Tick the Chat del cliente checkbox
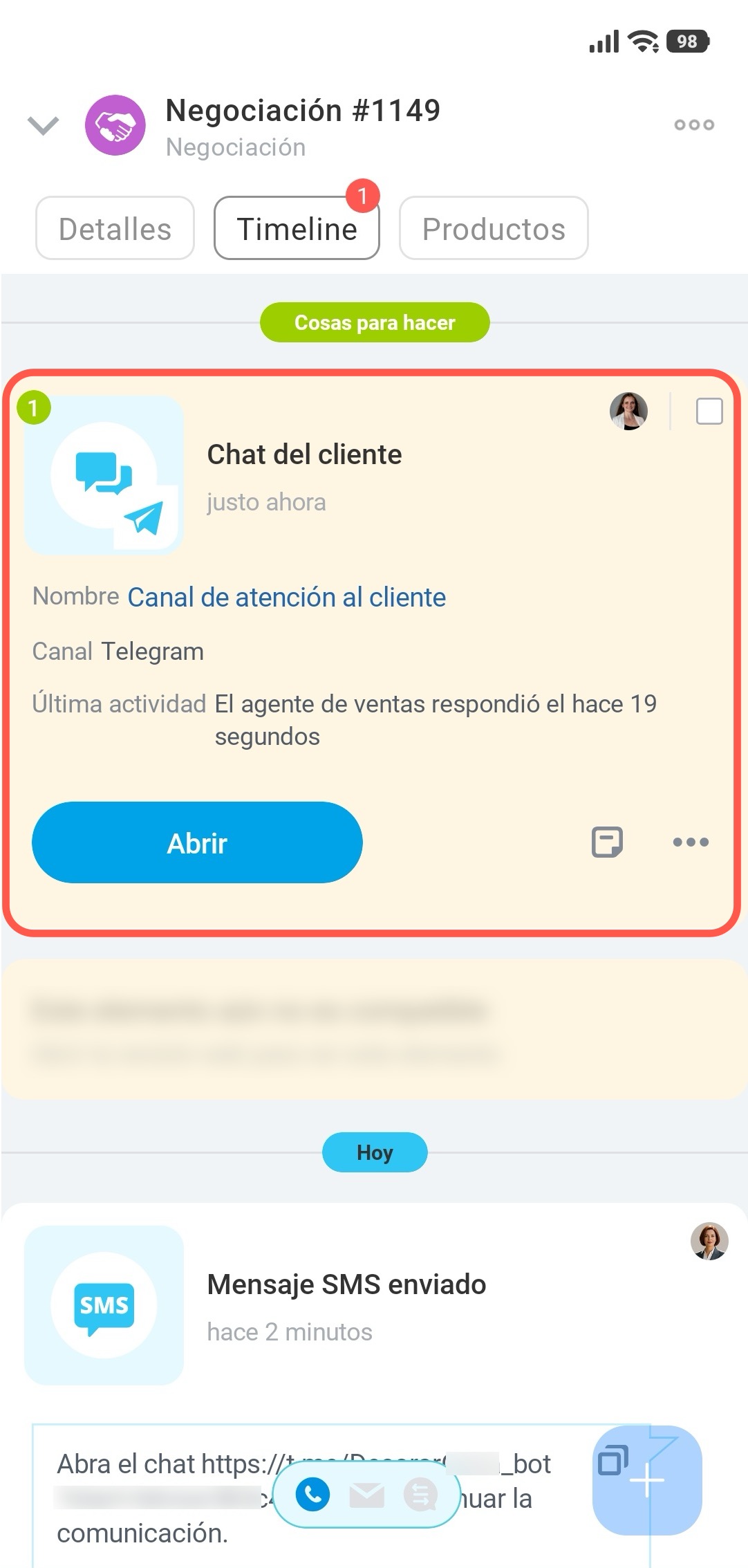Image resolution: width=748 pixels, height=1568 pixels. click(709, 412)
